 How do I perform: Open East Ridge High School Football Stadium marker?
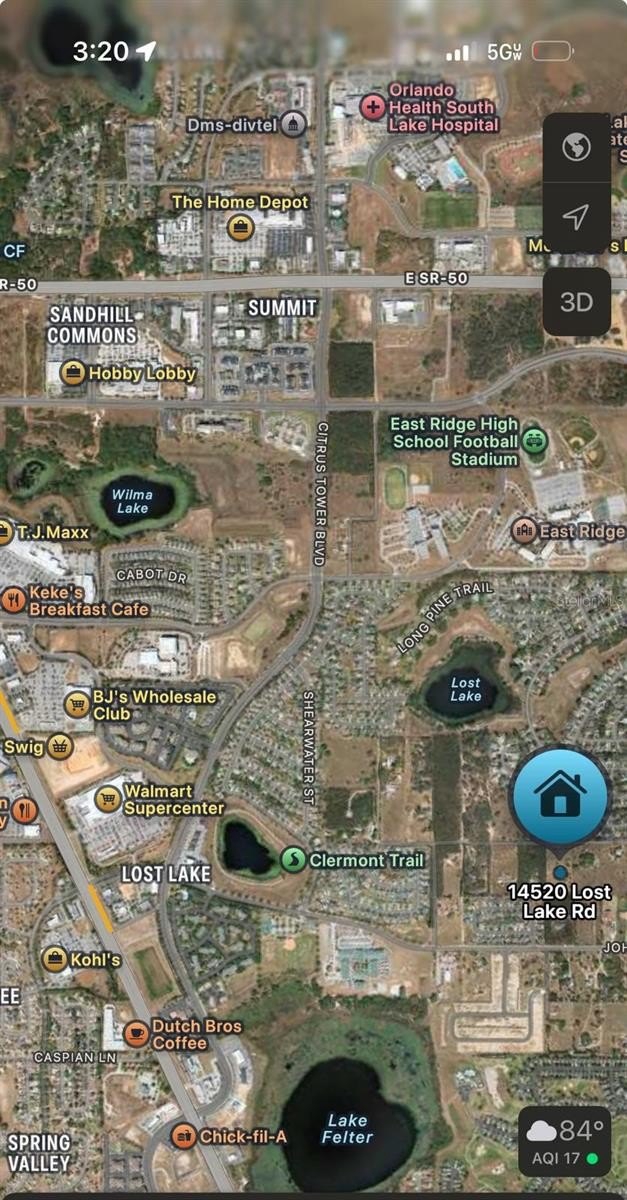coord(536,441)
